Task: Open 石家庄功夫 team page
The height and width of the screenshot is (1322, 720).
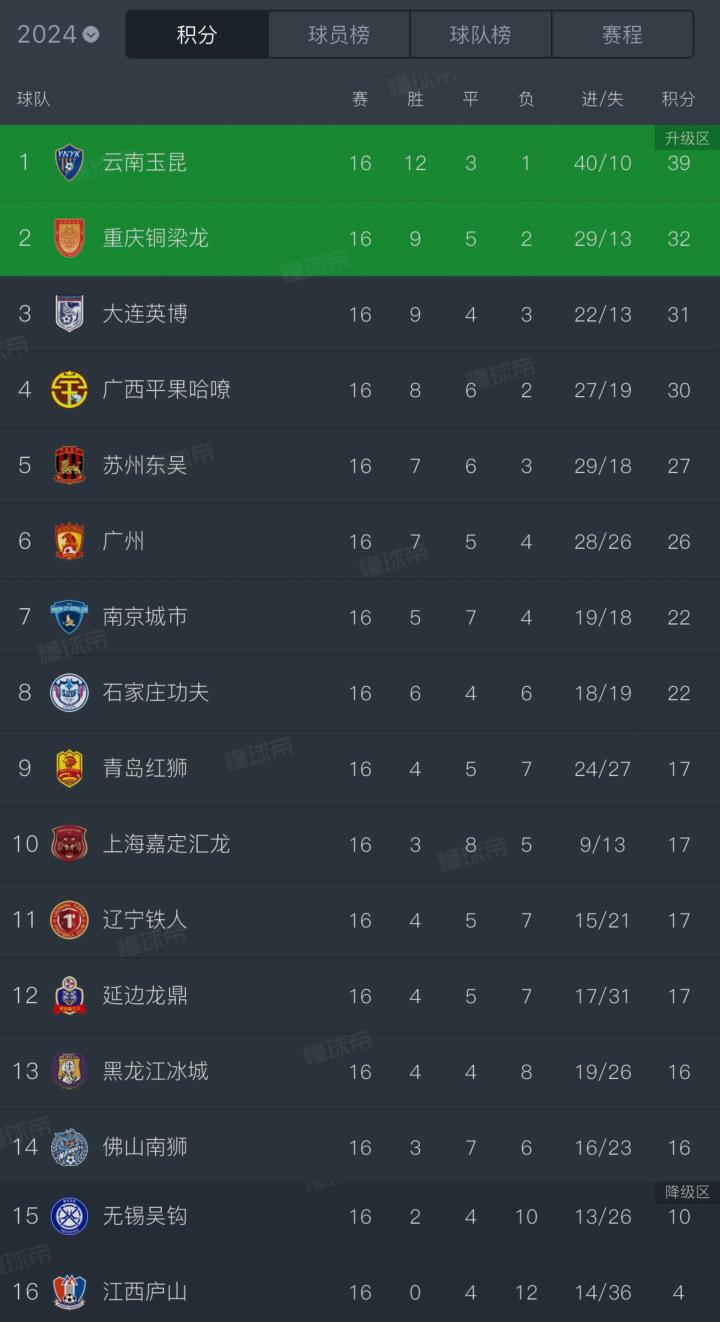Action: pos(155,693)
